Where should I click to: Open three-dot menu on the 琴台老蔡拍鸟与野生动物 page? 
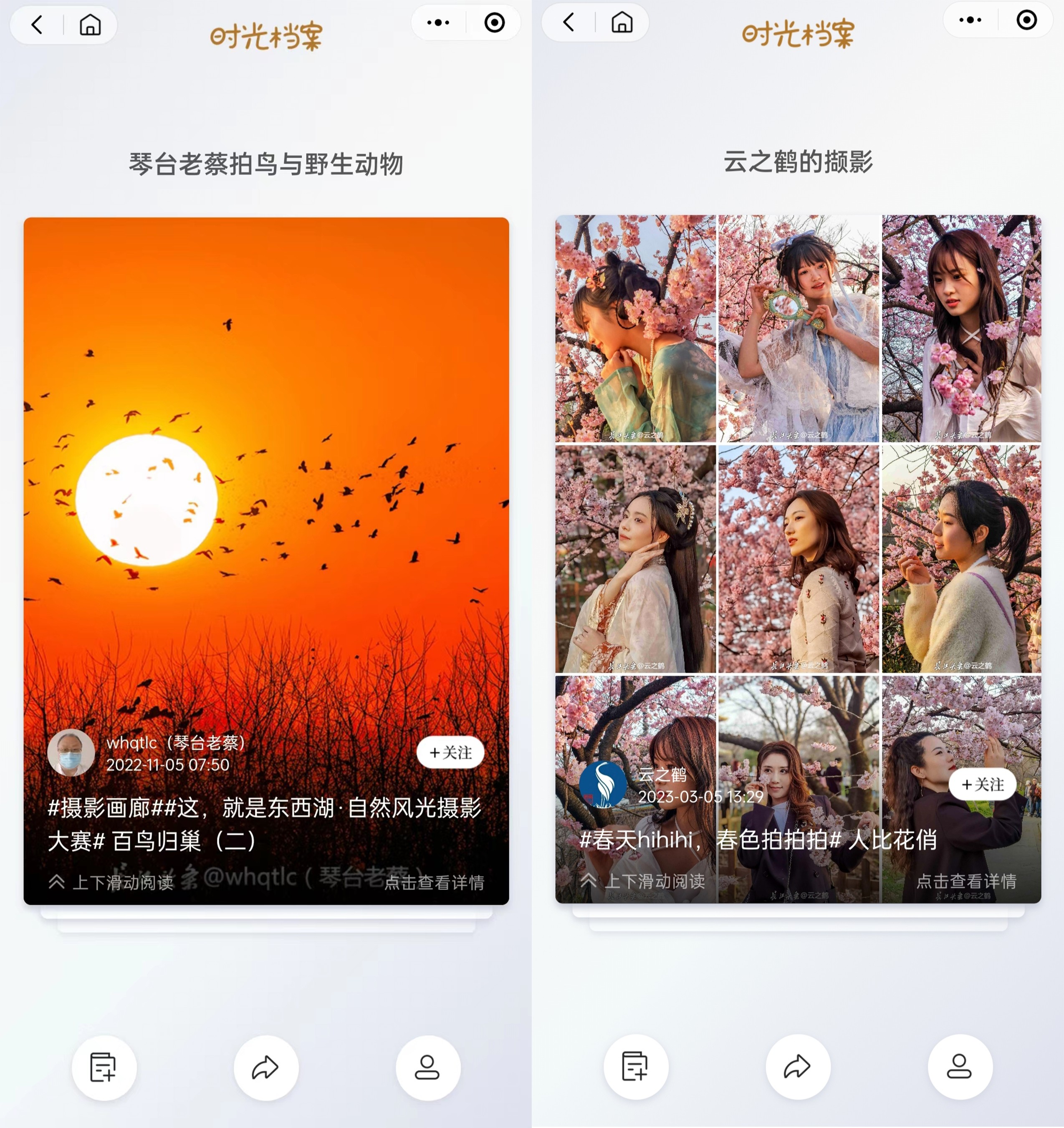point(438,23)
